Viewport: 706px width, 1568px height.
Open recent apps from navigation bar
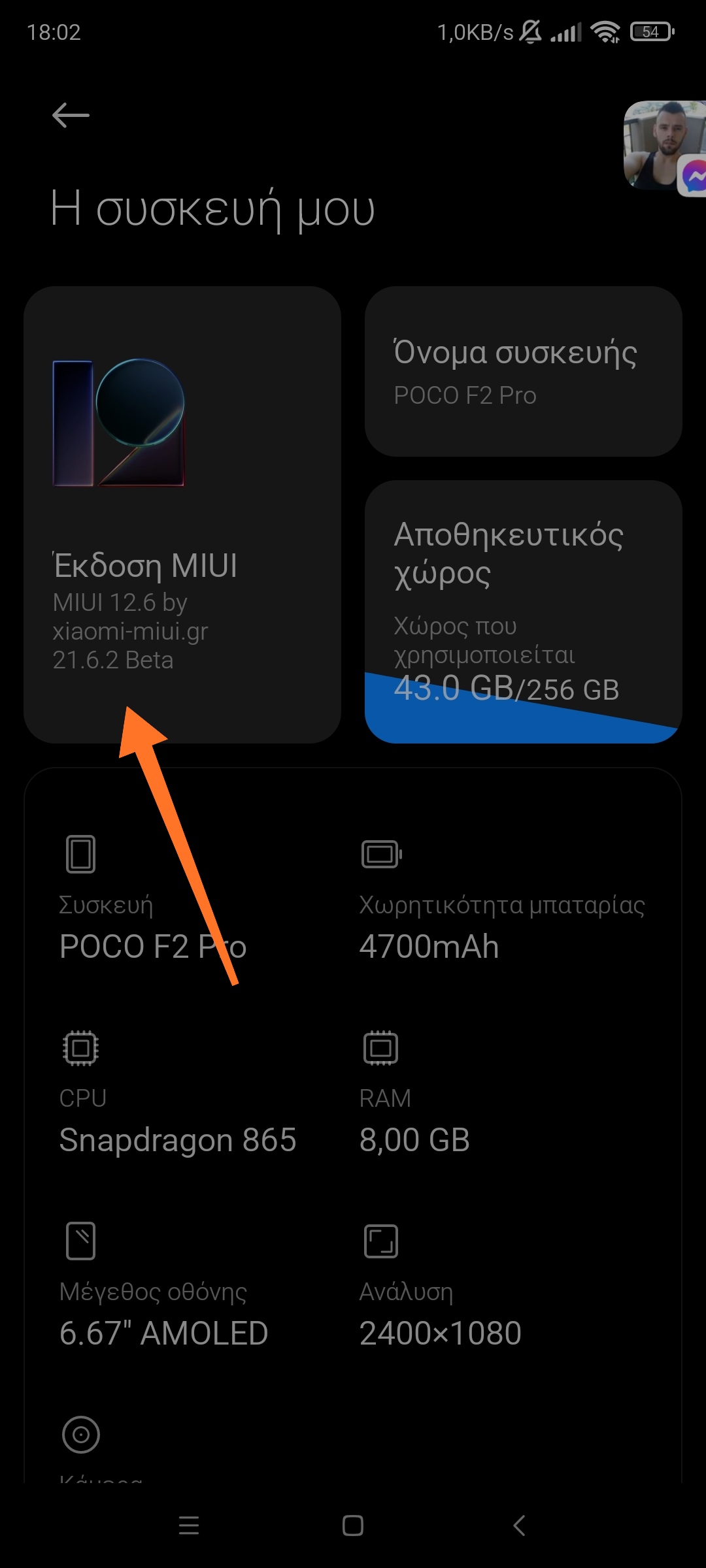pyautogui.click(x=189, y=1526)
